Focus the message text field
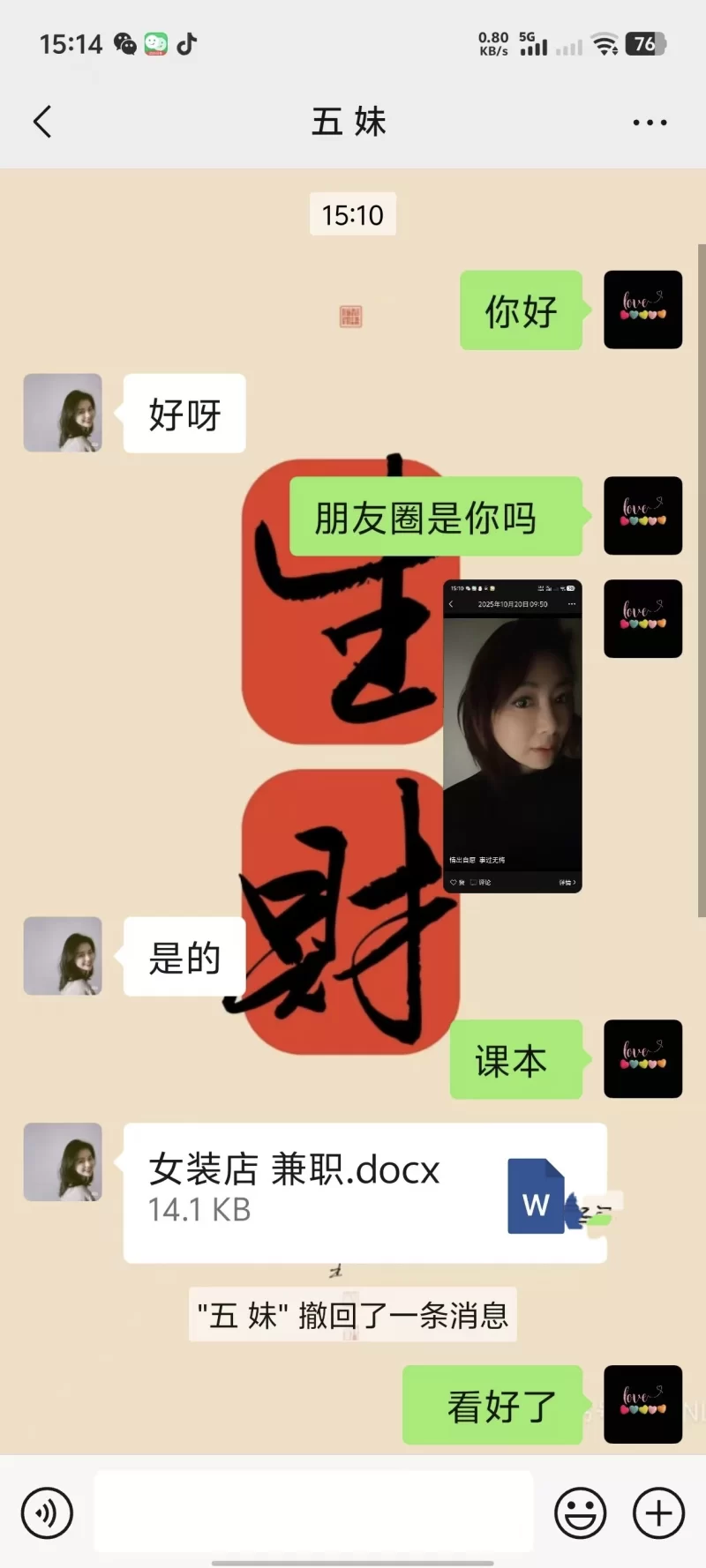Screen dimensions: 706x1568 point(313,1511)
